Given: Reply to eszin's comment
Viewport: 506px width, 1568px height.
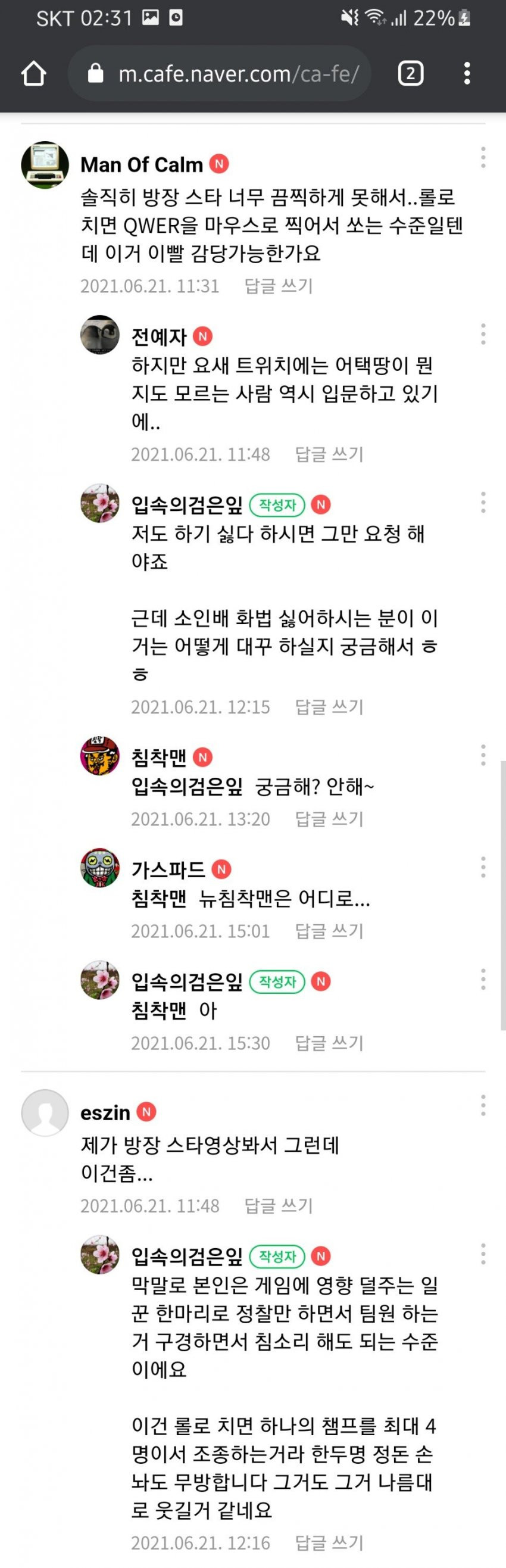Looking at the screenshot, I should point(279,1205).
